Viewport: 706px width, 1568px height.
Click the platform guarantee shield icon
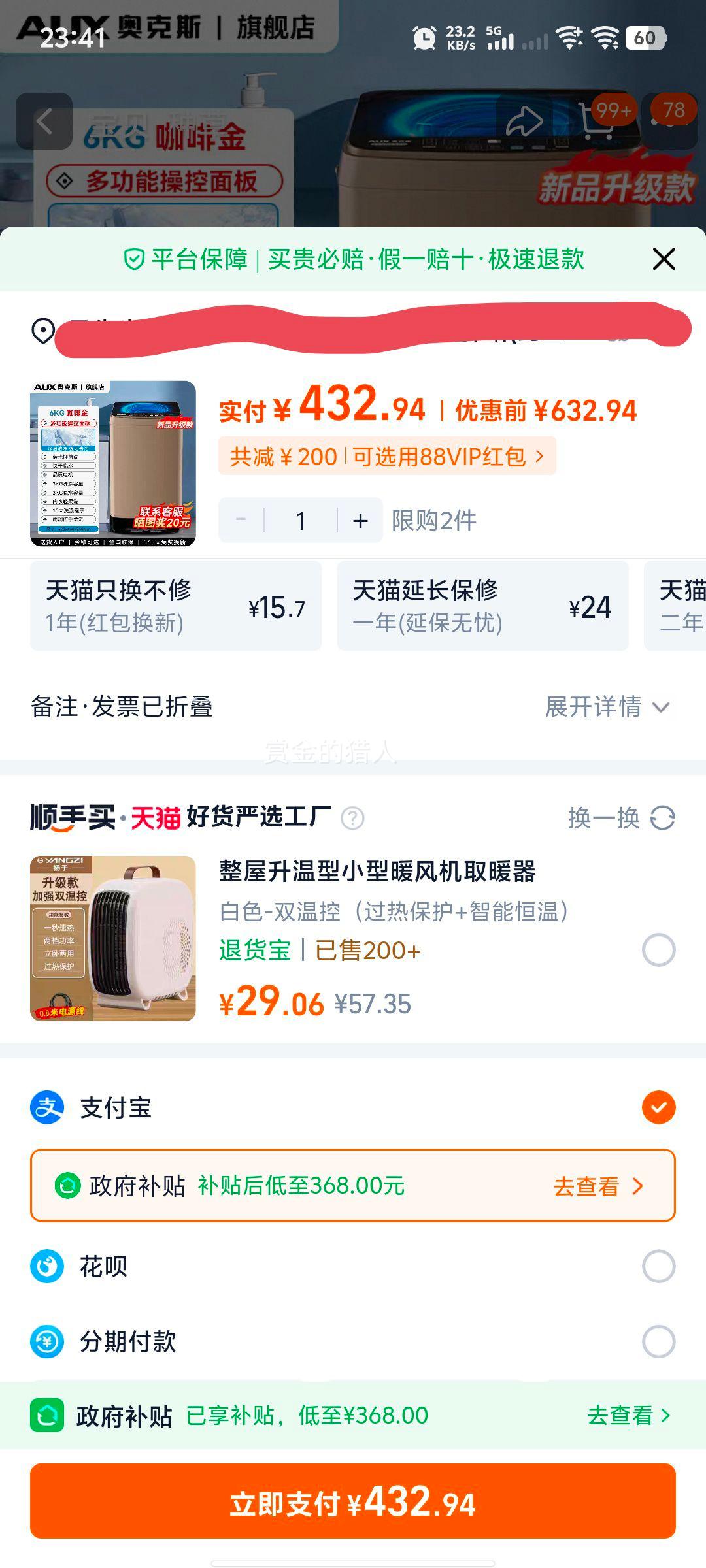coord(133,259)
